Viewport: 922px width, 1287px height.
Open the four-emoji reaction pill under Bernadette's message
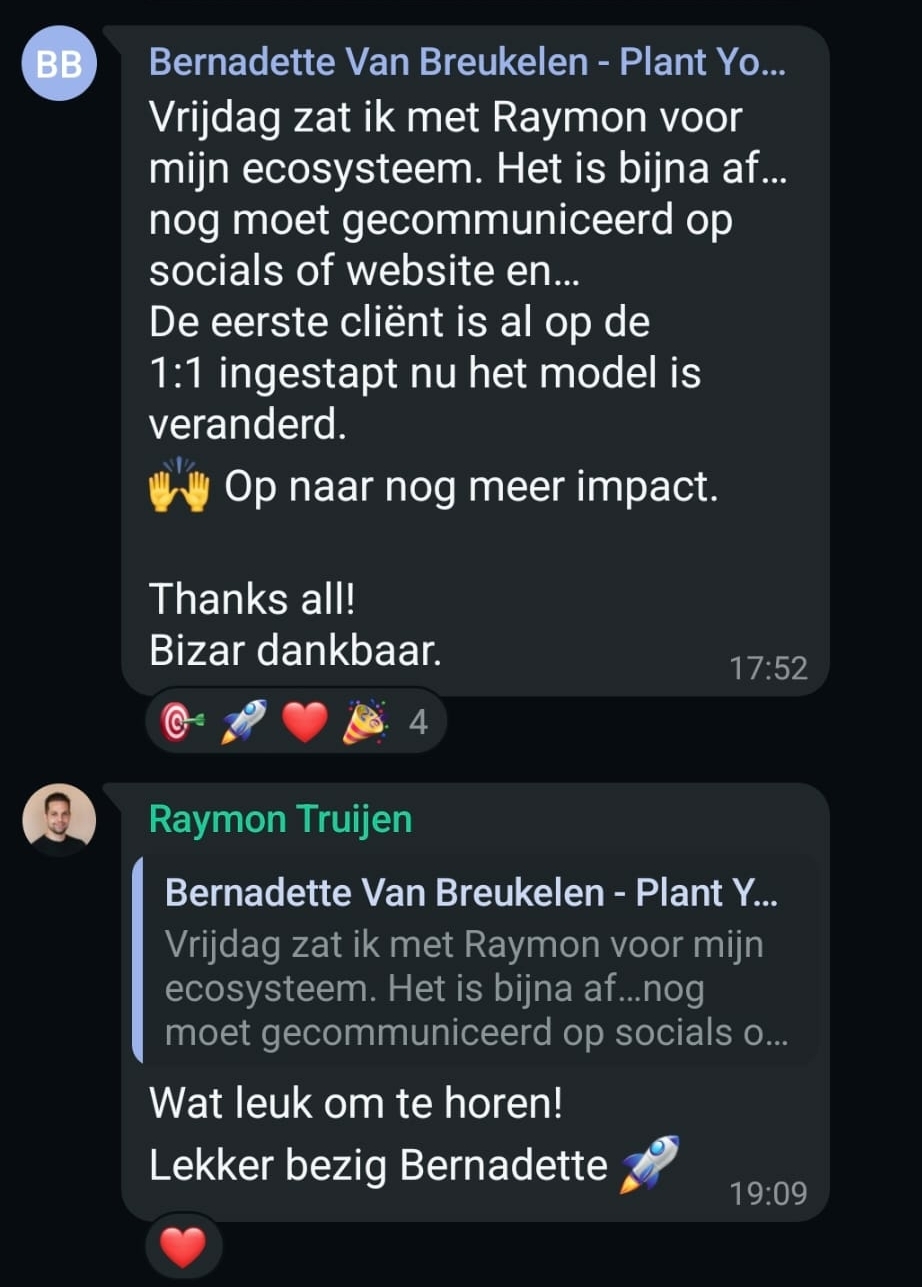point(295,721)
